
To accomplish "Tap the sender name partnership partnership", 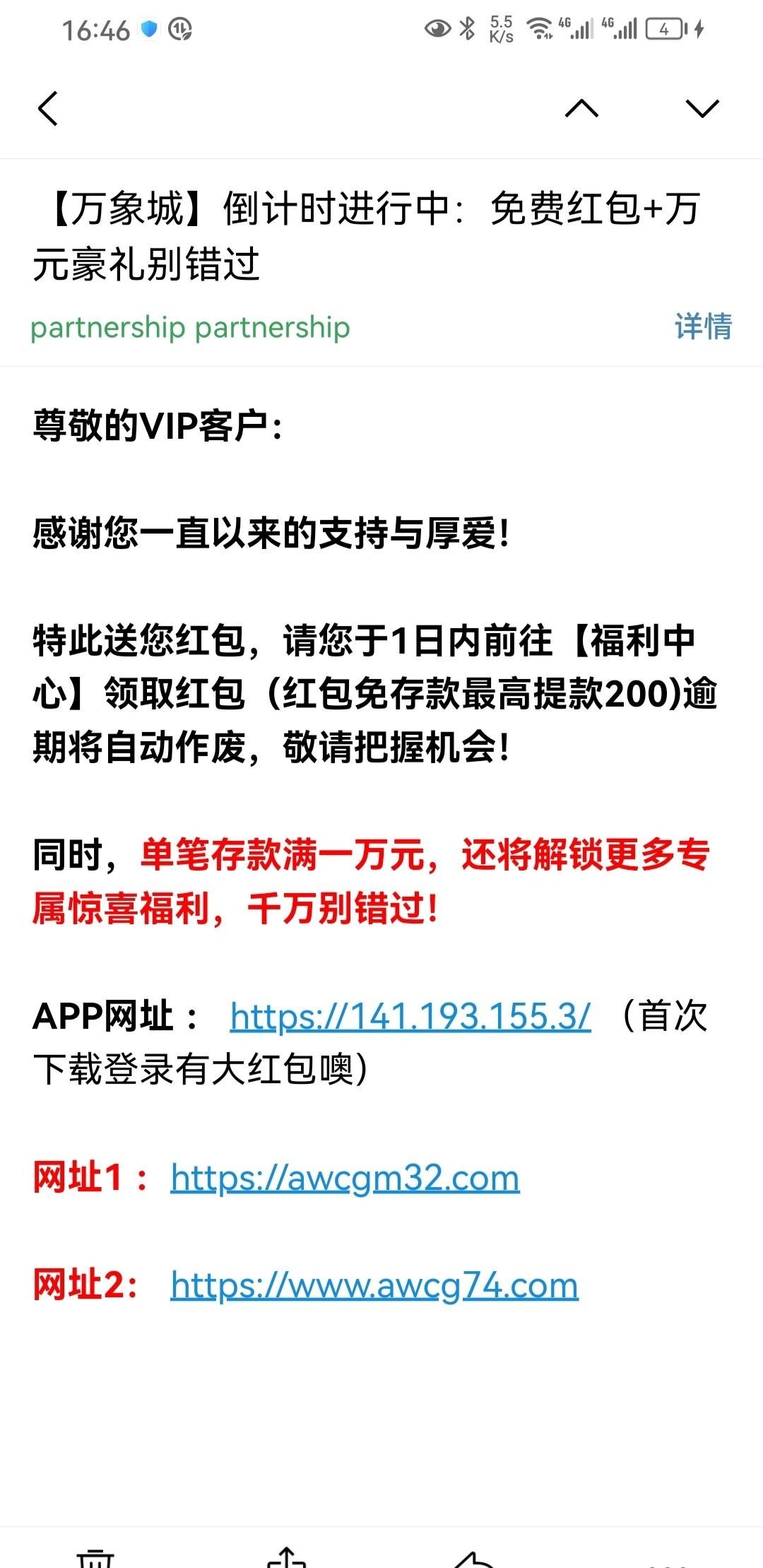I will point(190,327).
